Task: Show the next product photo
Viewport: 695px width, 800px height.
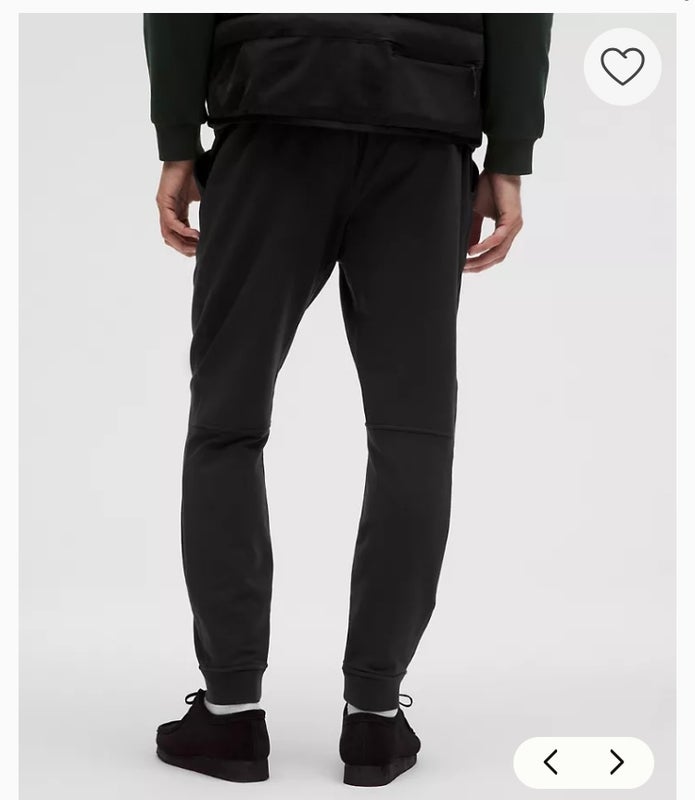Action: [x=617, y=763]
